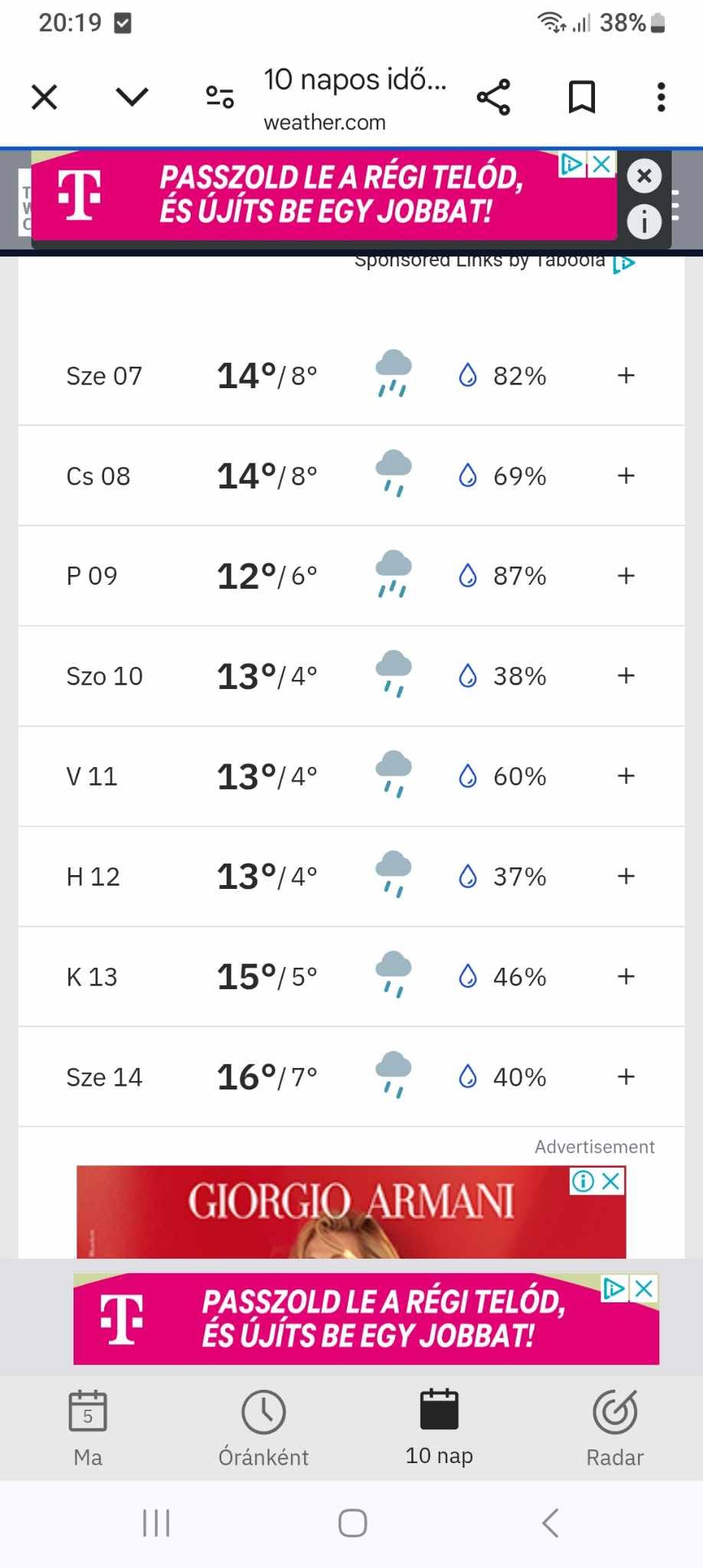The image size is (703, 1568).
Task: Share this weather page
Action: (493, 97)
